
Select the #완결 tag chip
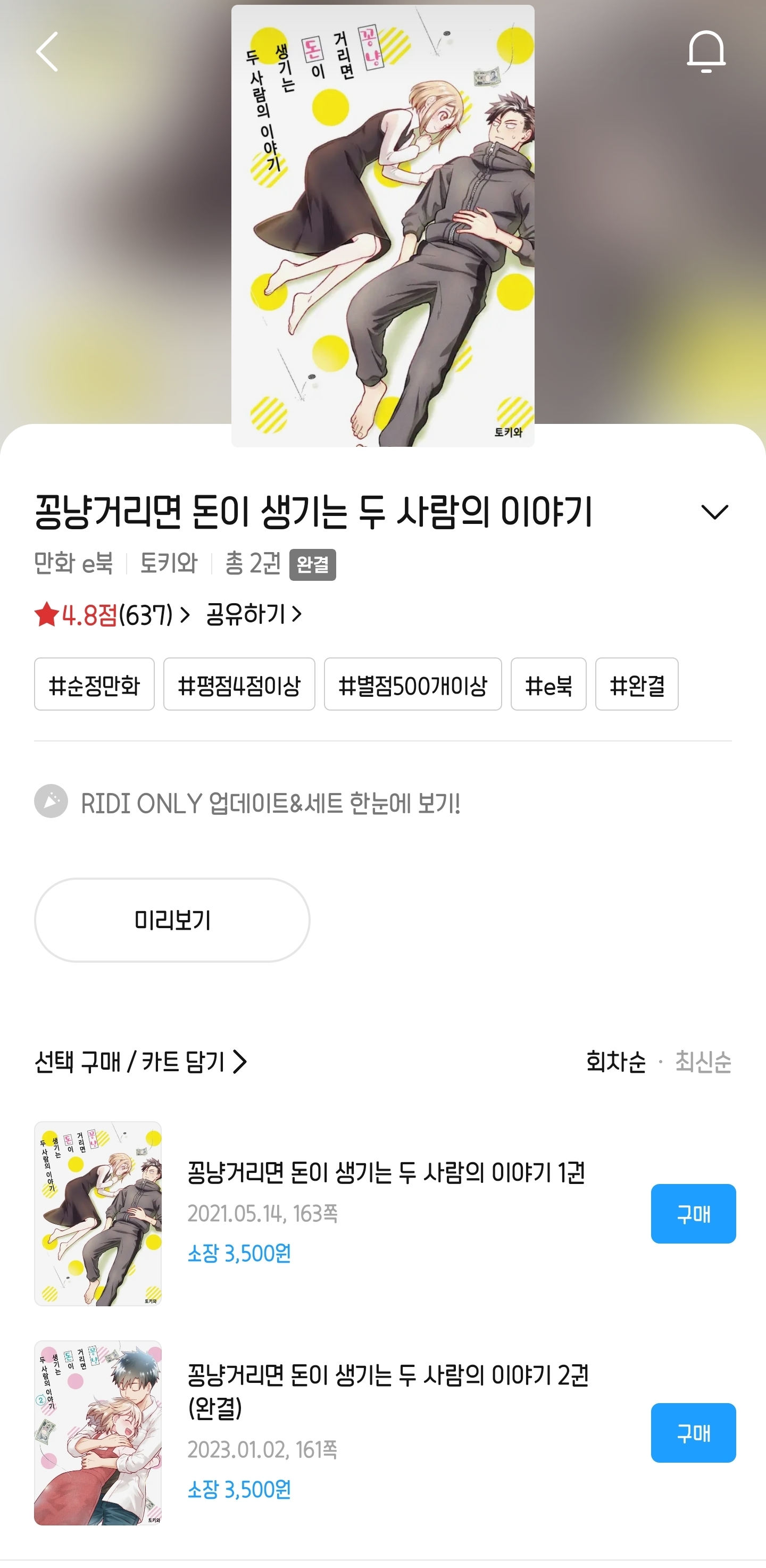click(x=636, y=685)
